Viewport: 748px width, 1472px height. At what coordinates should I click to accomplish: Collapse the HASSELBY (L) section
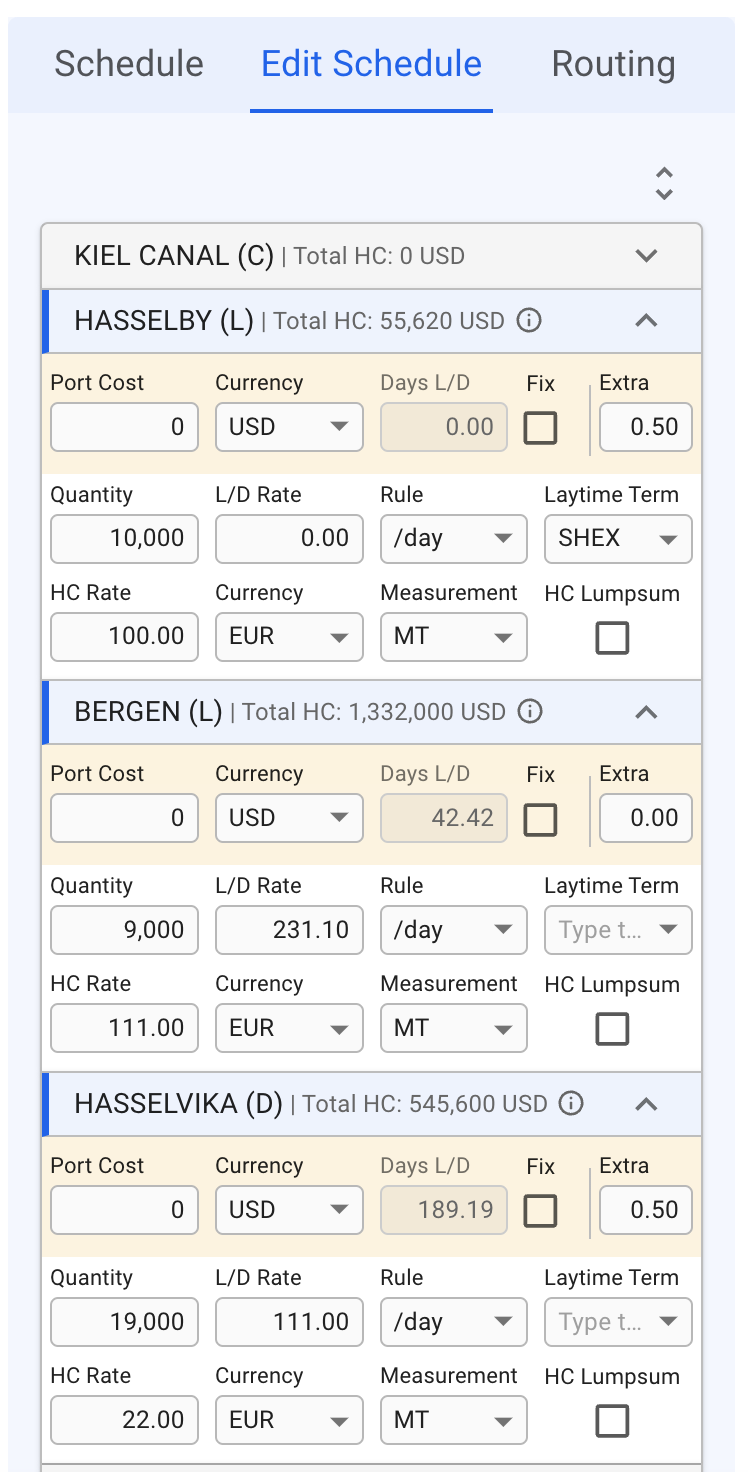[x=646, y=321]
